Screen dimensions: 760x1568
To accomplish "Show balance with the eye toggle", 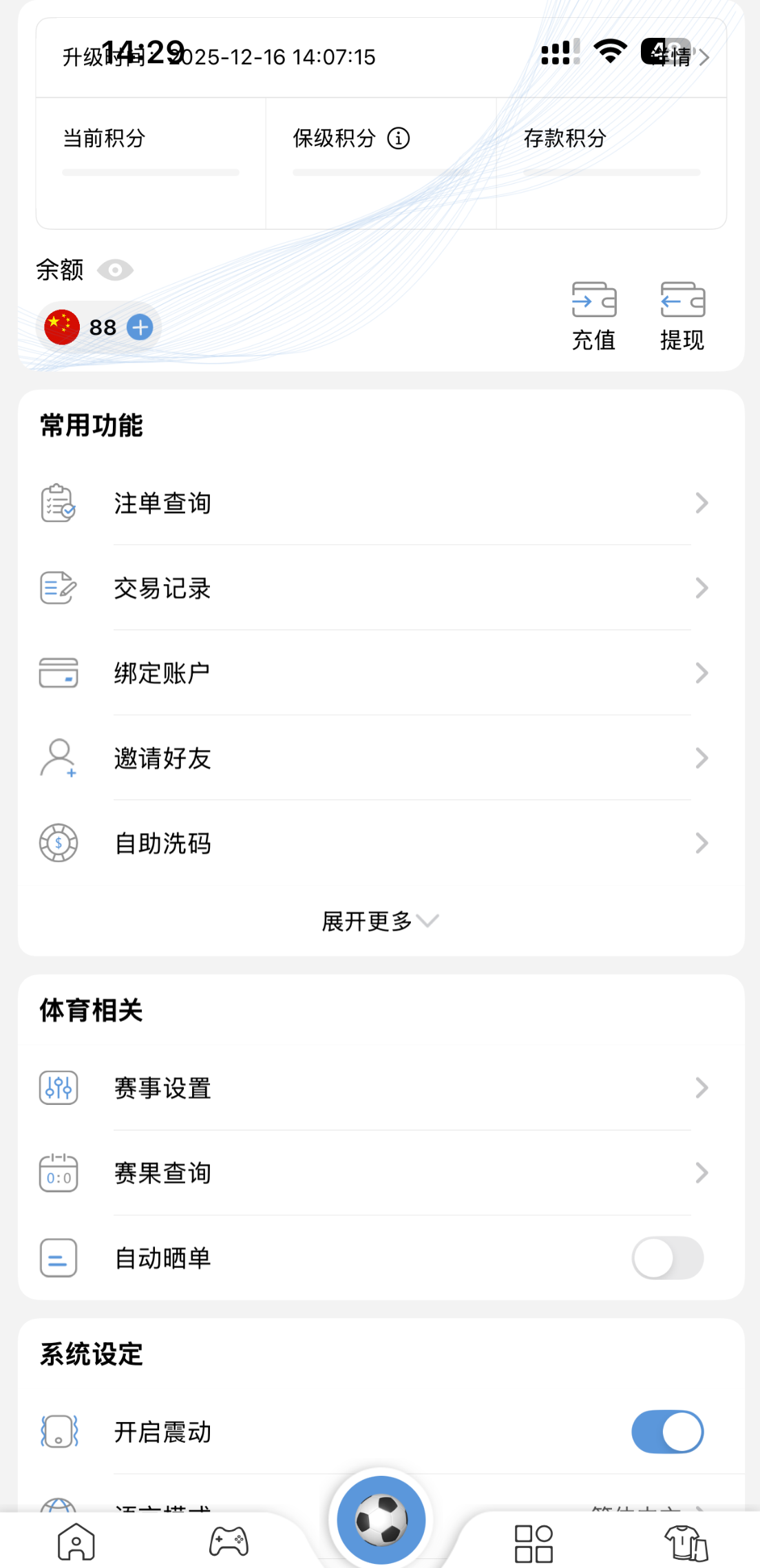I will click(x=114, y=269).
